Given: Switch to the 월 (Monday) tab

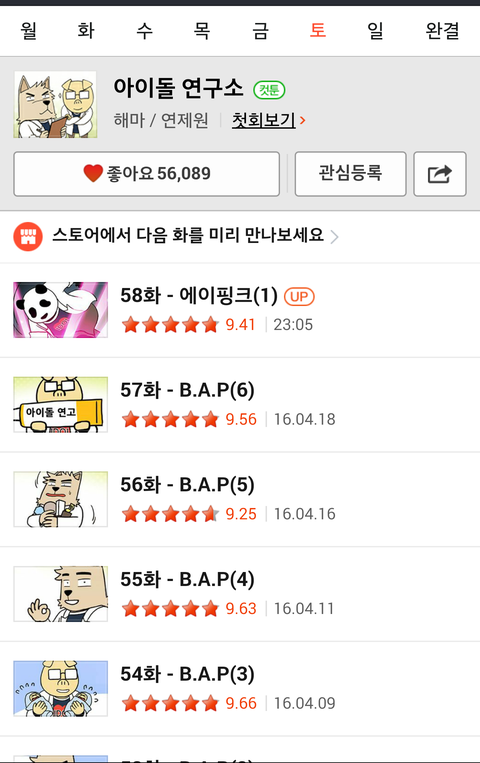Looking at the screenshot, I should [29, 31].
